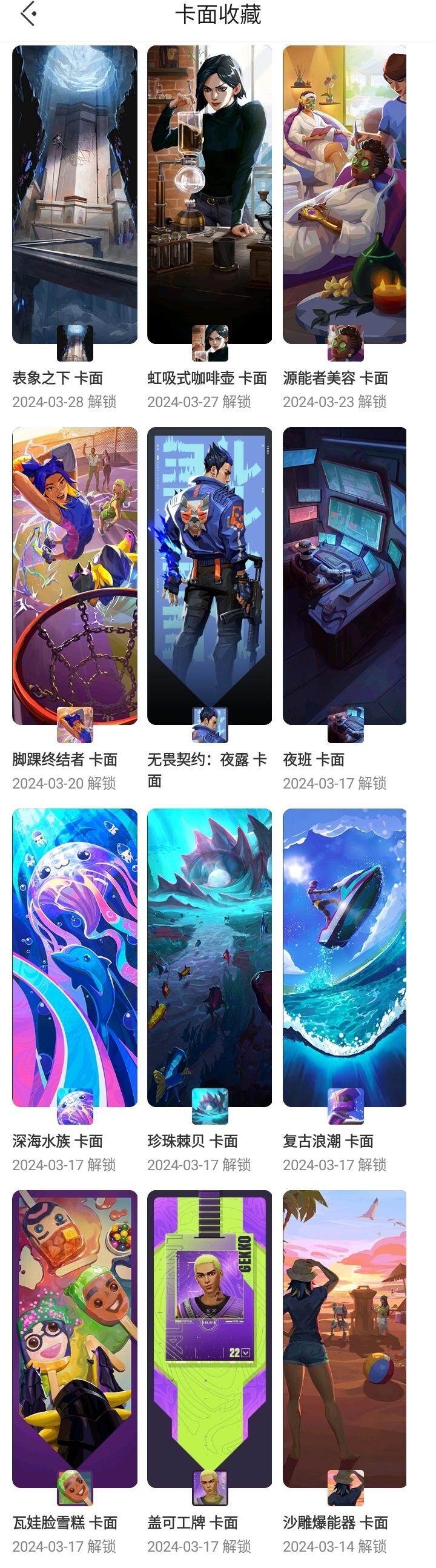Open the 复古浪潮 card
Screen dimensions: 436x1568
click(345, 958)
